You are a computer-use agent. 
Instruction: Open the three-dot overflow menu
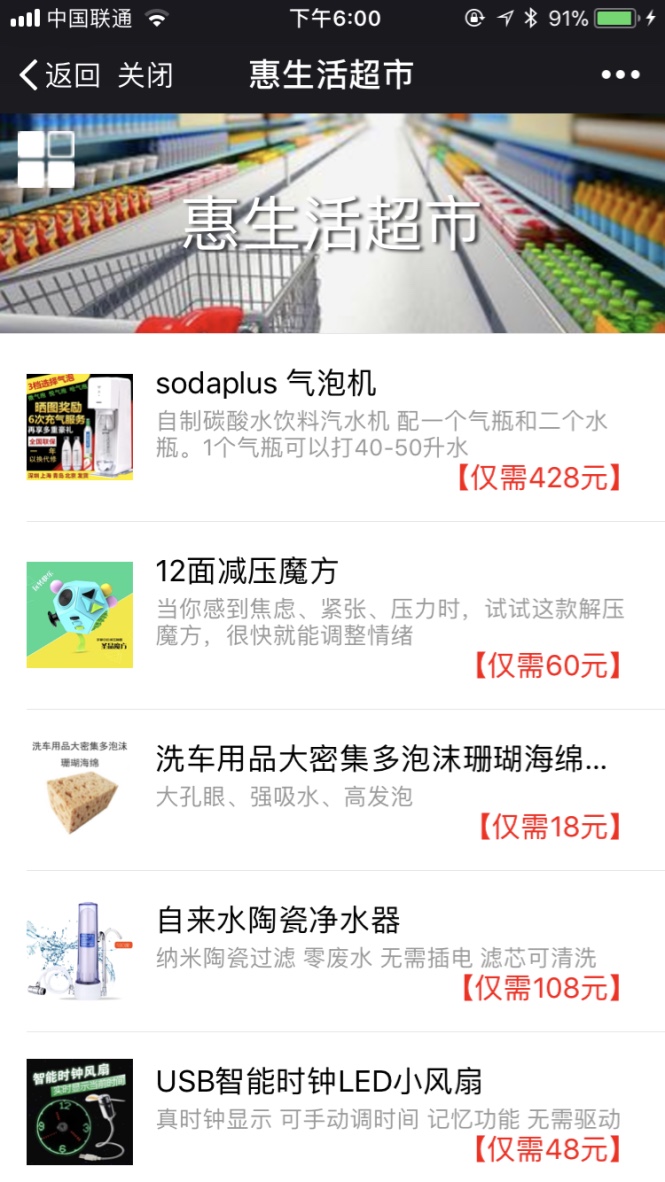pos(620,75)
